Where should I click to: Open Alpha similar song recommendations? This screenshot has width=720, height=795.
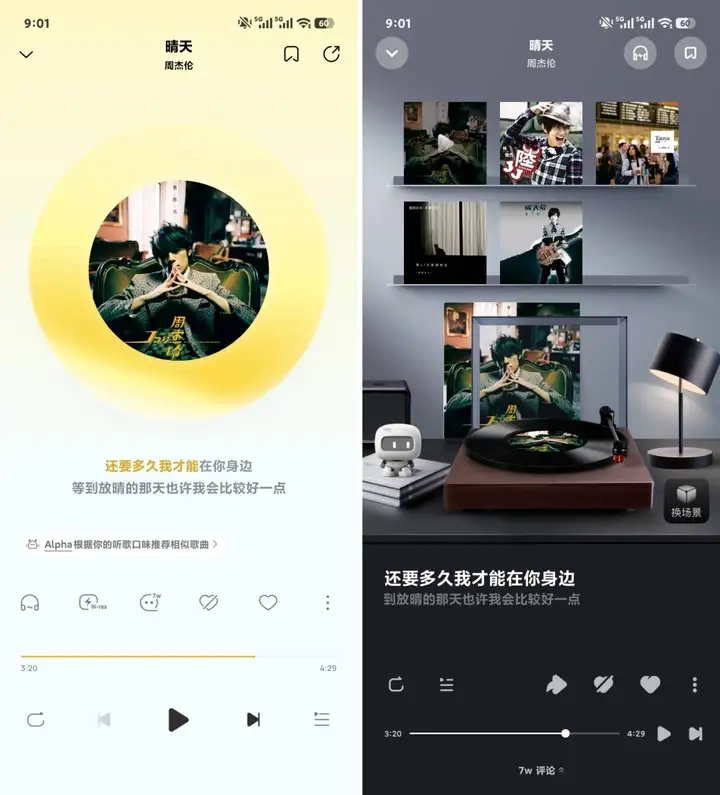(x=122, y=544)
